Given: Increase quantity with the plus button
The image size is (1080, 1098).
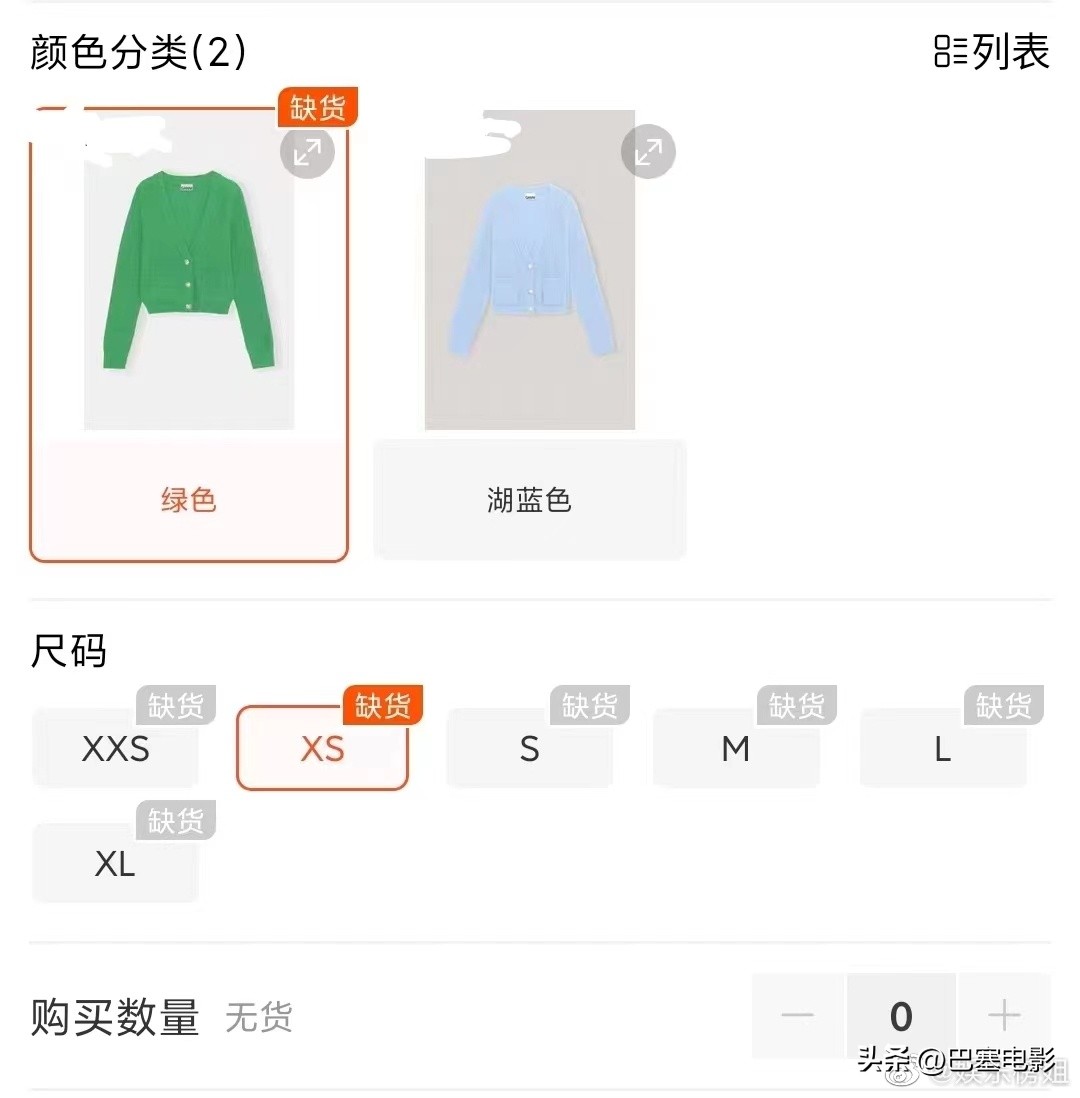Looking at the screenshot, I should (x=1005, y=1016).
